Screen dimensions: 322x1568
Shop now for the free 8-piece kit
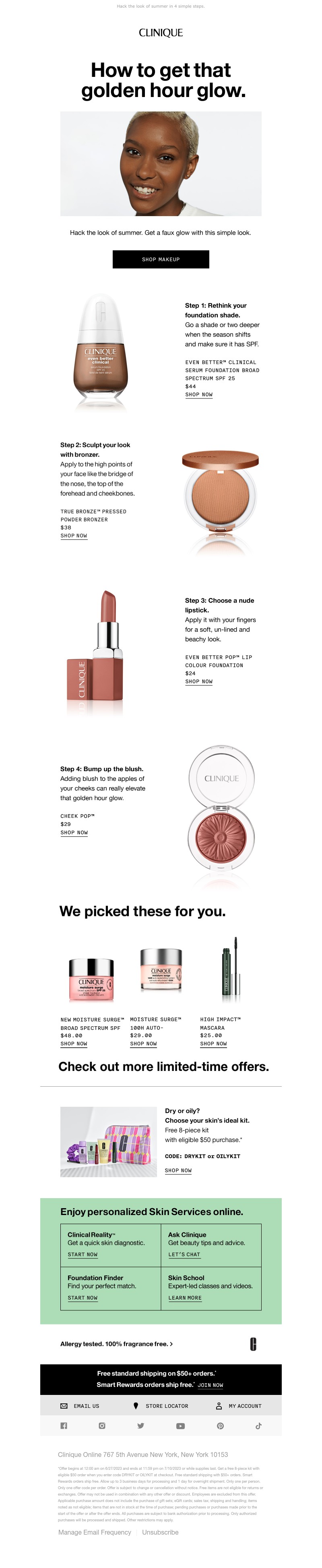pos(178,1170)
